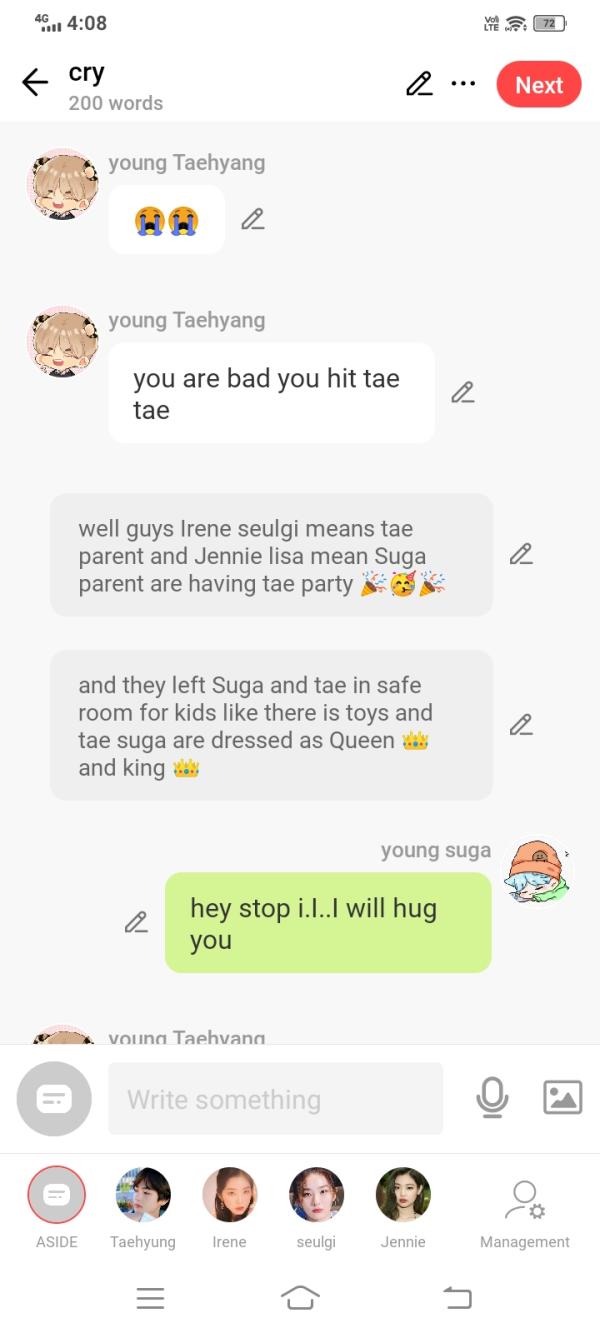
Task: Edit the aside about safe room for kids
Action: (x=521, y=725)
